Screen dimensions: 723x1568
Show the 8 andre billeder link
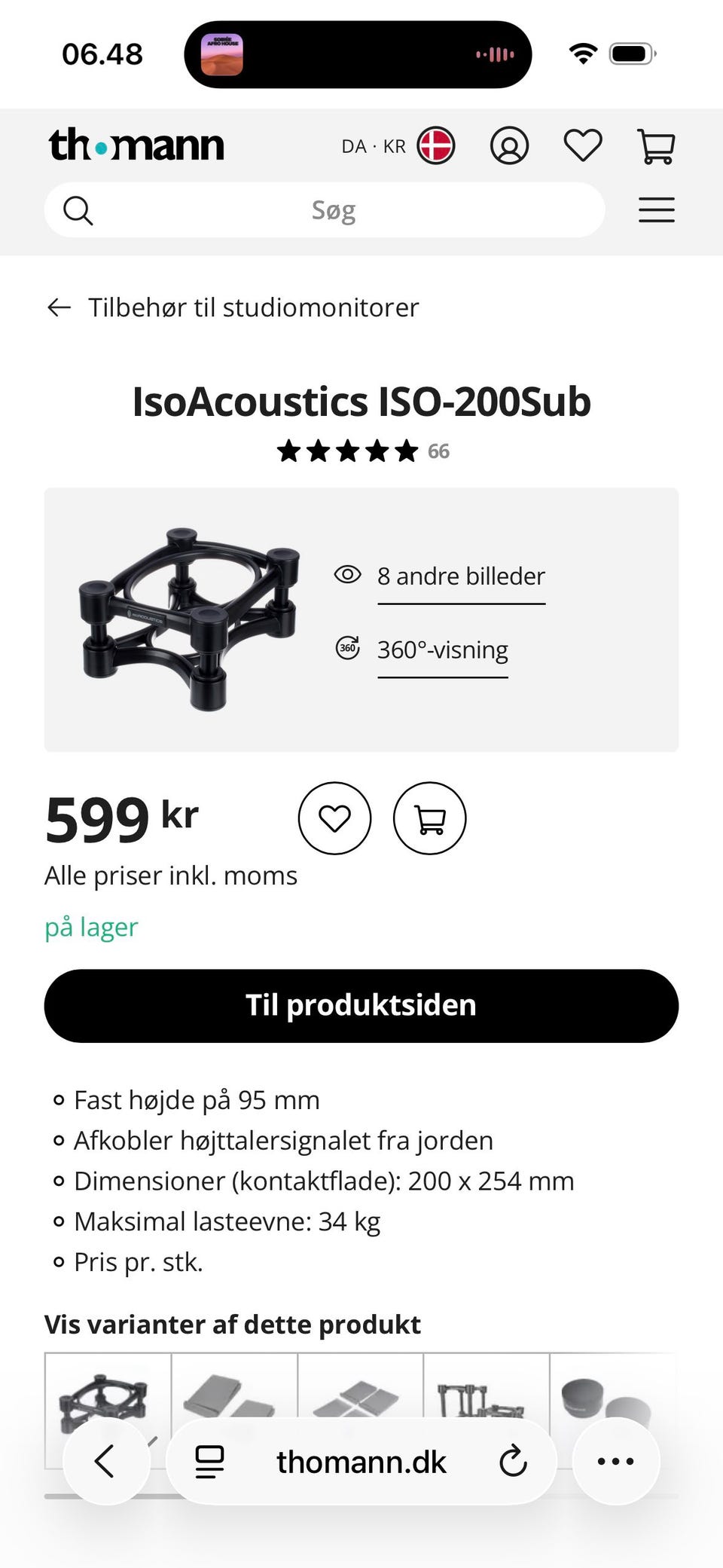(461, 576)
